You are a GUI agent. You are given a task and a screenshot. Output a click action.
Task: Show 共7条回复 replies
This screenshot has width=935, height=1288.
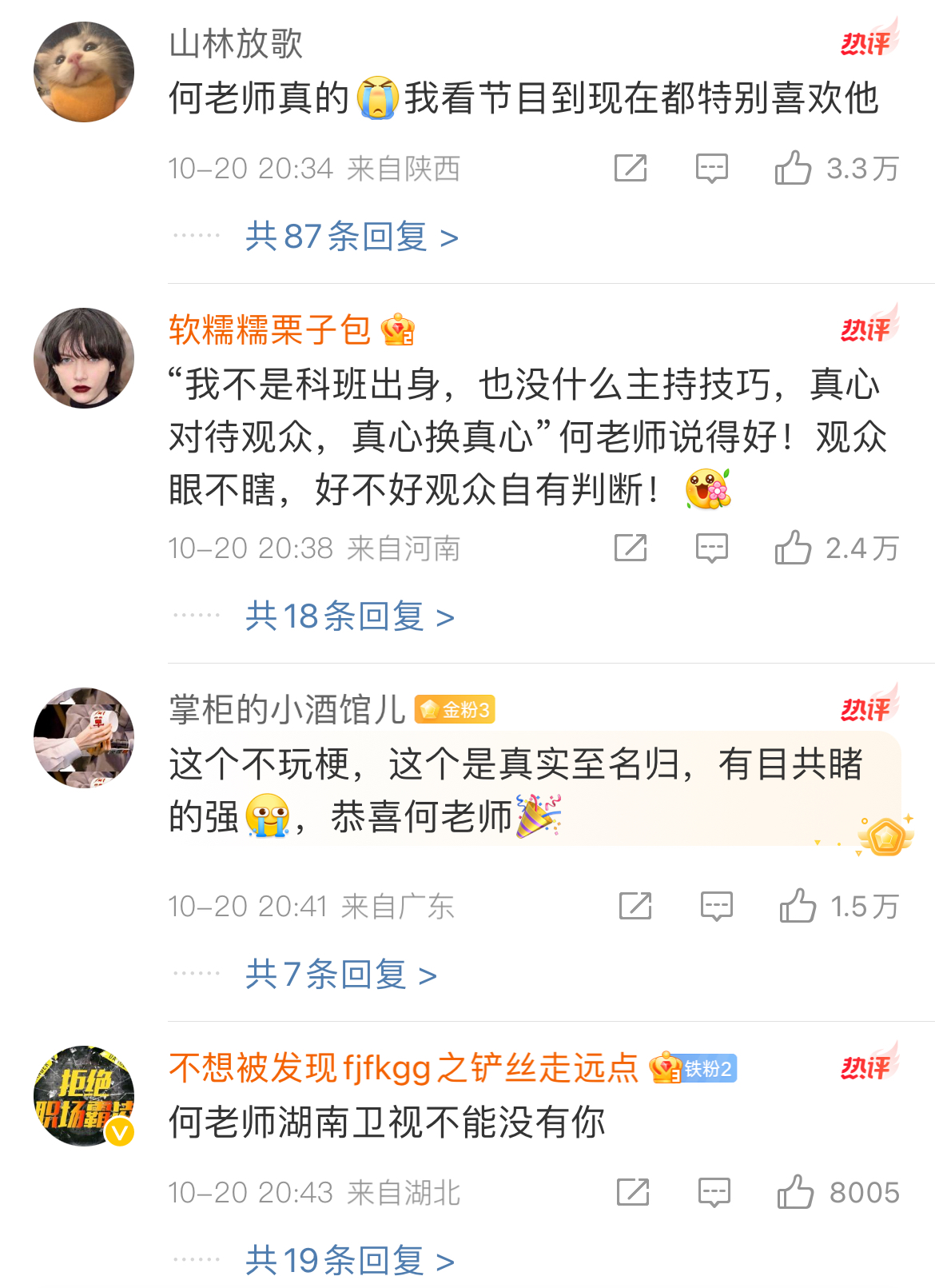pyautogui.click(x=340, y=975)
